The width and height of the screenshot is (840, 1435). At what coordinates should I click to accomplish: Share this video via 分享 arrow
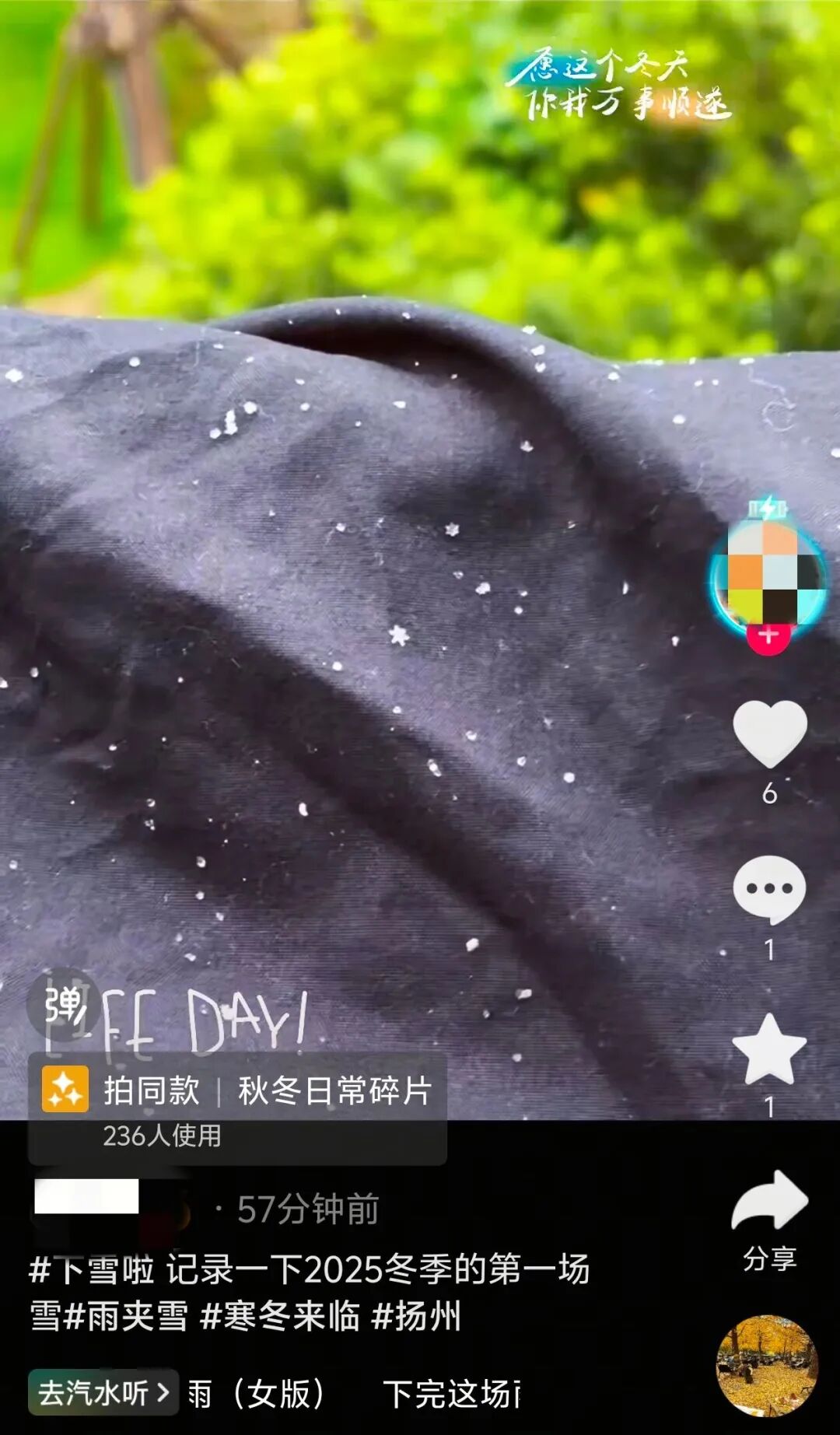coord(769,1202)
